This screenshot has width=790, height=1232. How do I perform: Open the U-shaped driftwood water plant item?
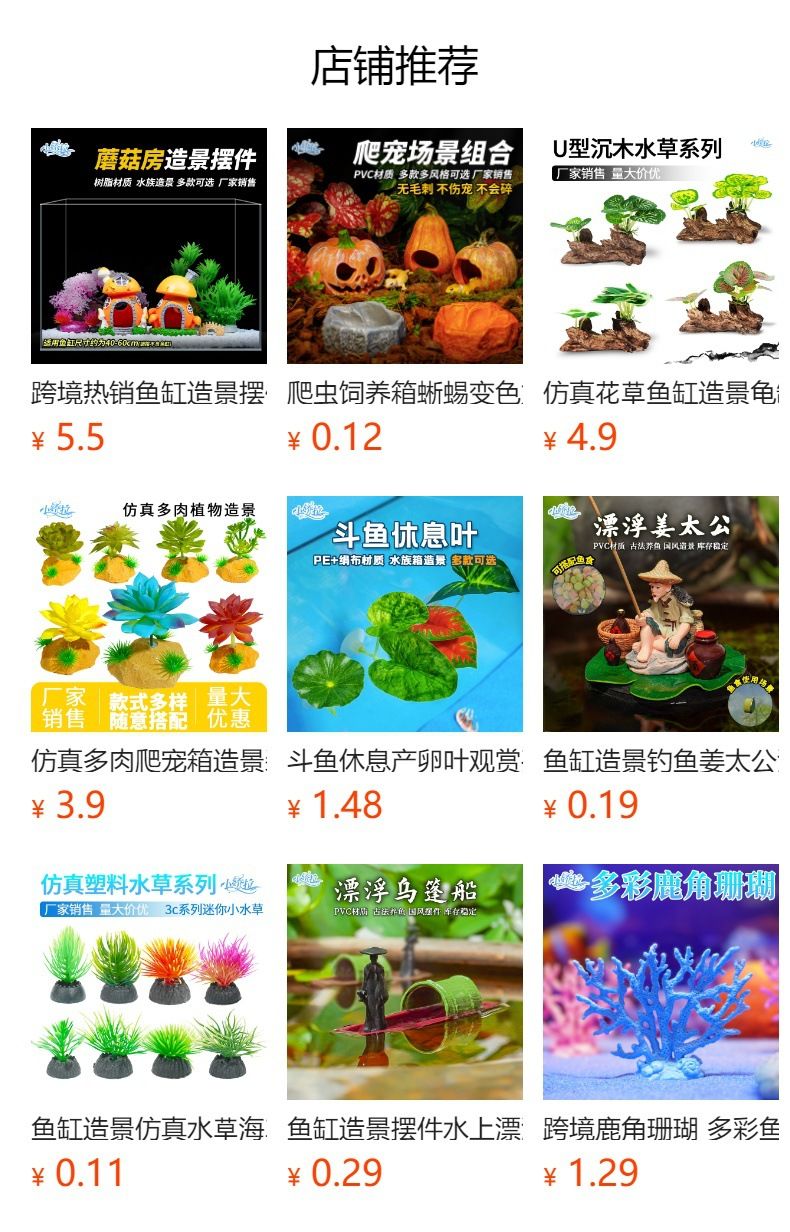click(661, 246)
